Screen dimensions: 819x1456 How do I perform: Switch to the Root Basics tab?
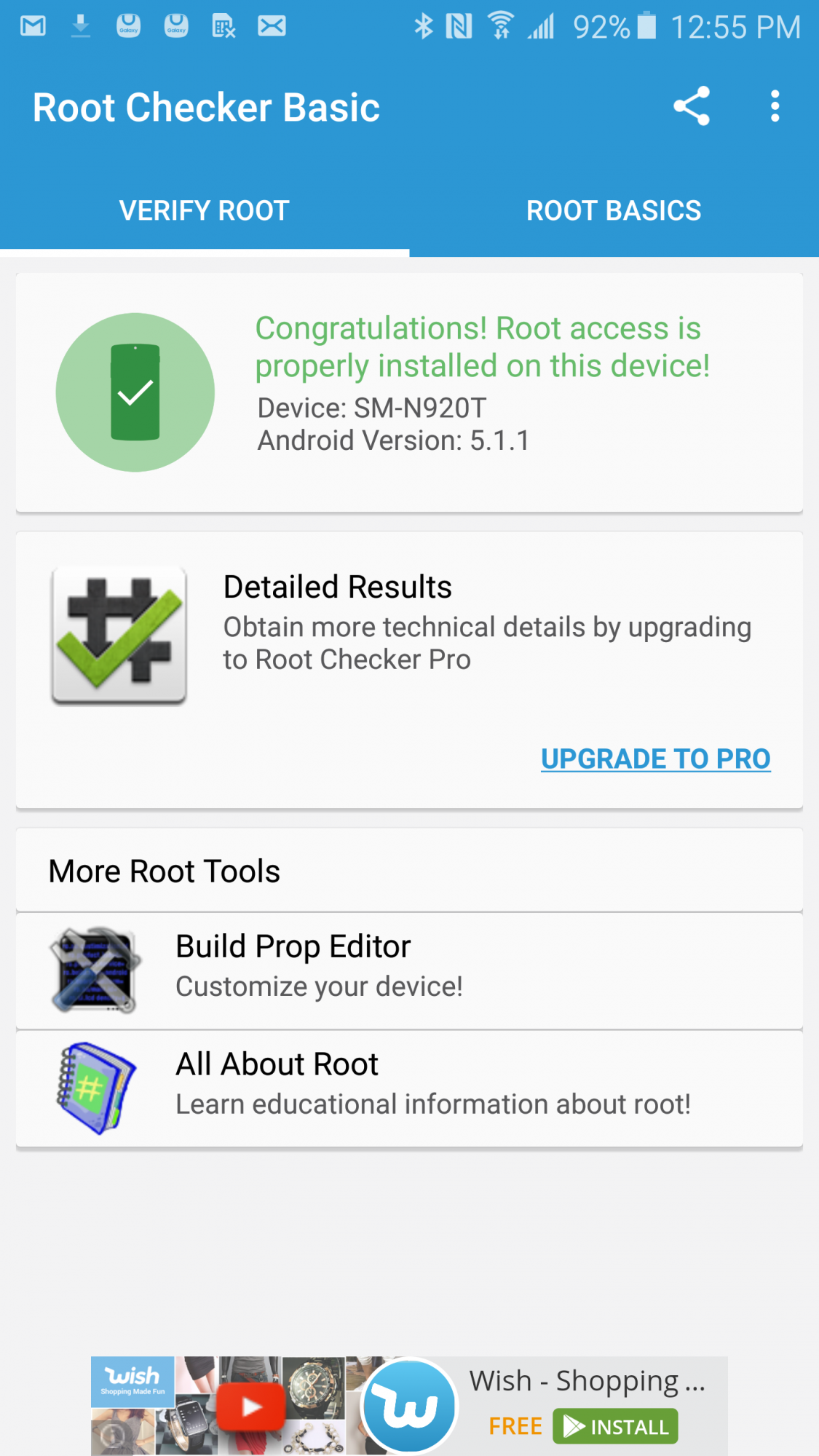coord(614,211)
